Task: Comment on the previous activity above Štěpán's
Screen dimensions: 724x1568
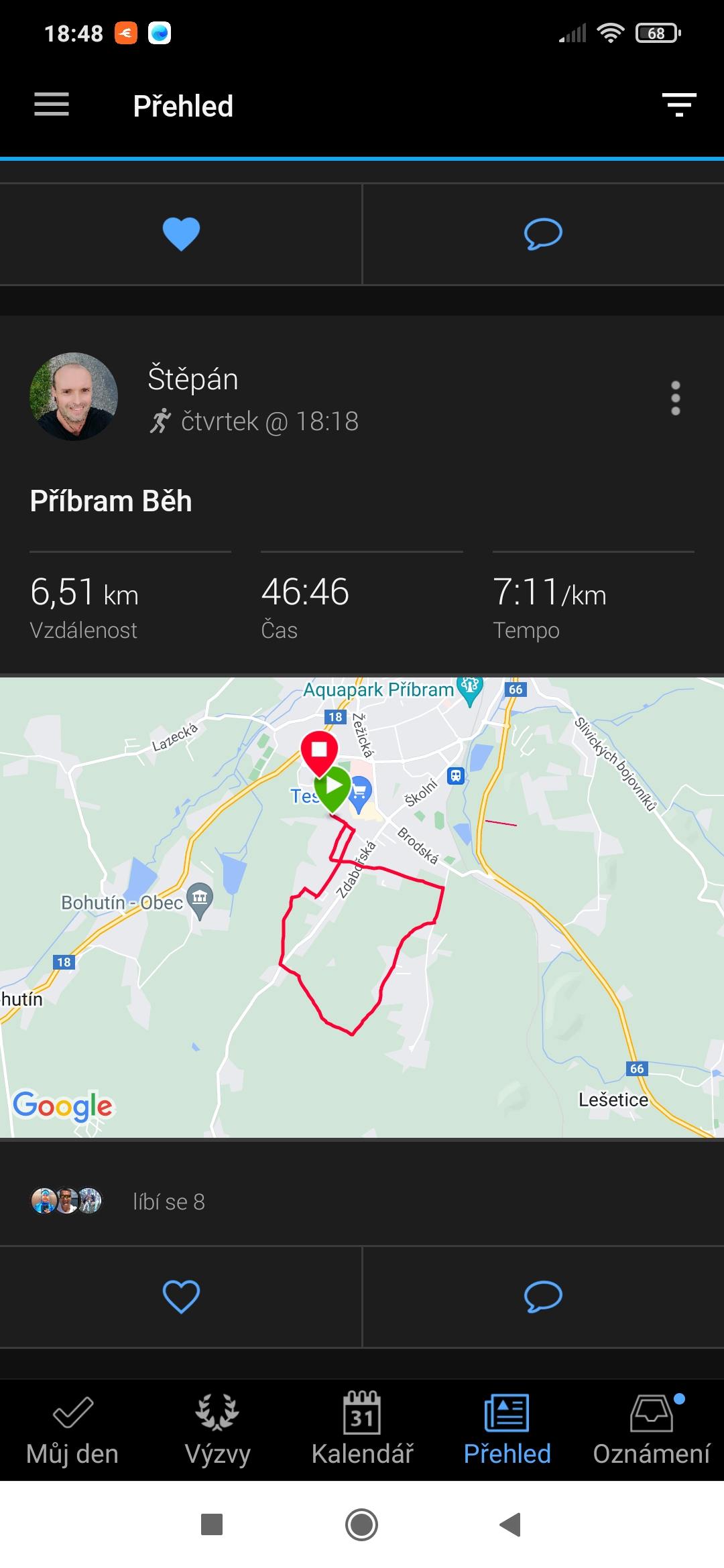Action: pyautogui.click(x=543, y=234)
